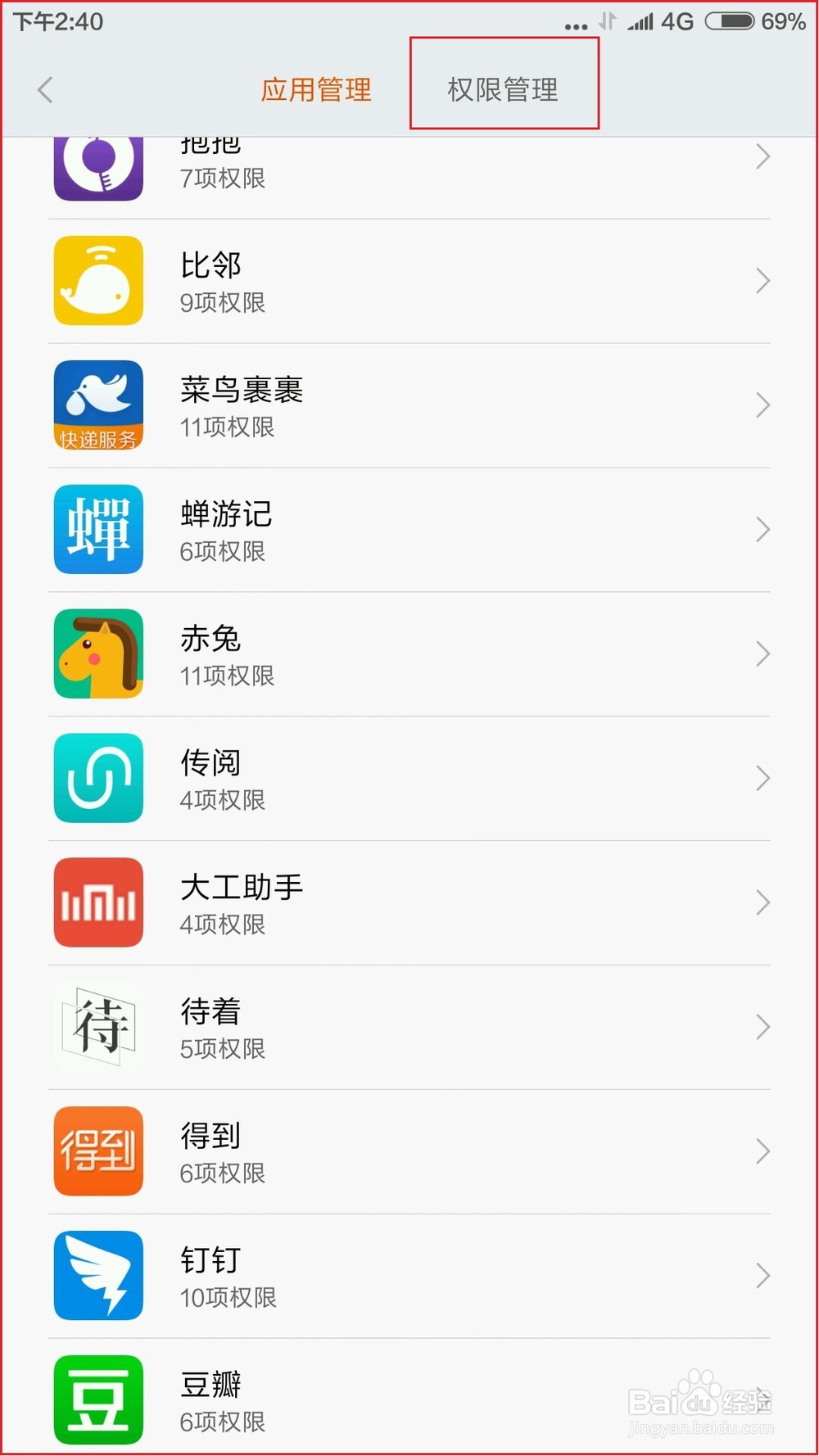The image size is (819, 1456).
Task: Select the 应用管理 tab
Action: coord(316,90)
